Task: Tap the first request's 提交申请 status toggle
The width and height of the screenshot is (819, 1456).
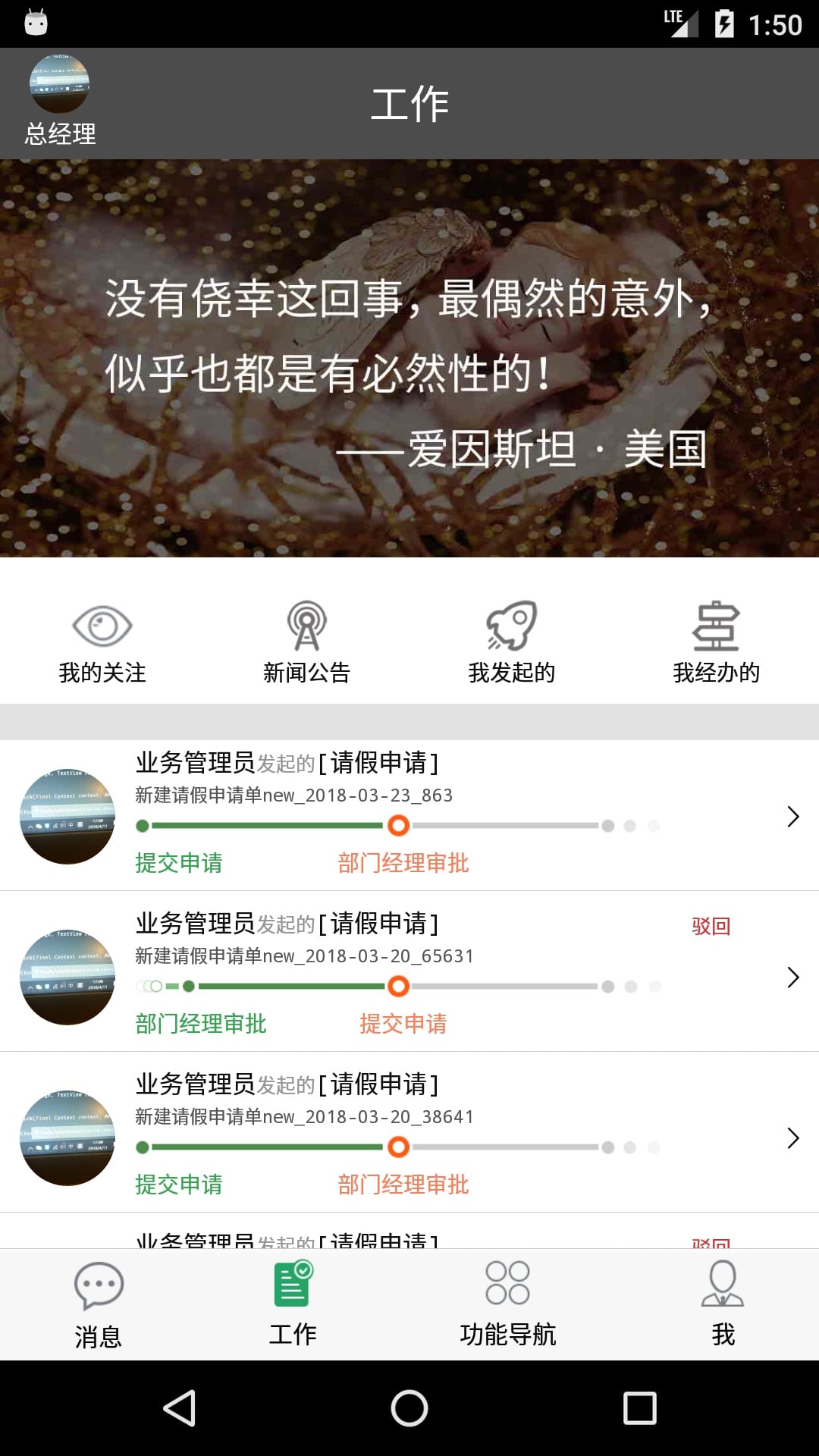Action: click(x=180, y=862)
